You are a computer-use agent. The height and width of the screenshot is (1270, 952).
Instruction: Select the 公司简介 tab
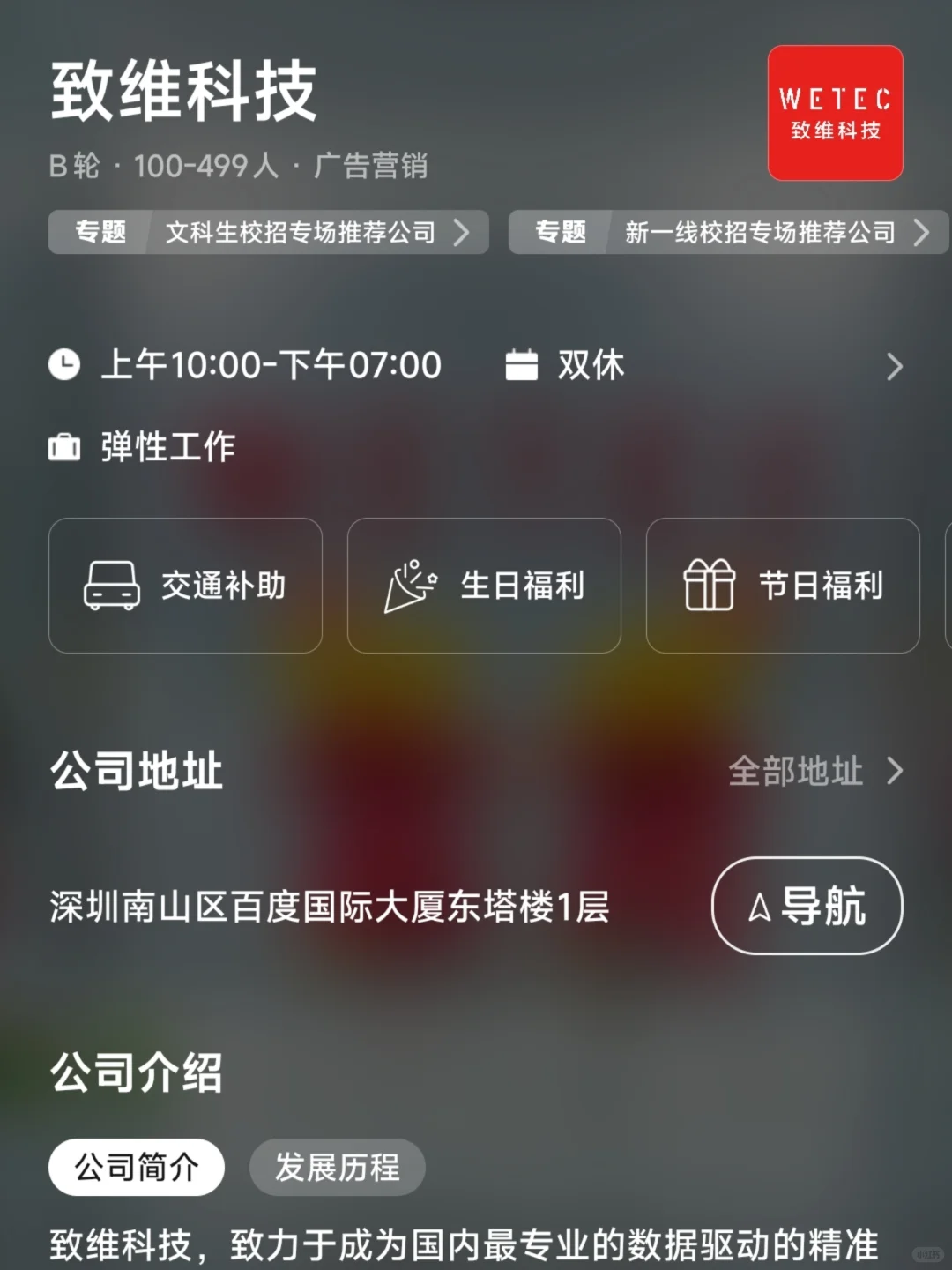[x=137, y=1167]
